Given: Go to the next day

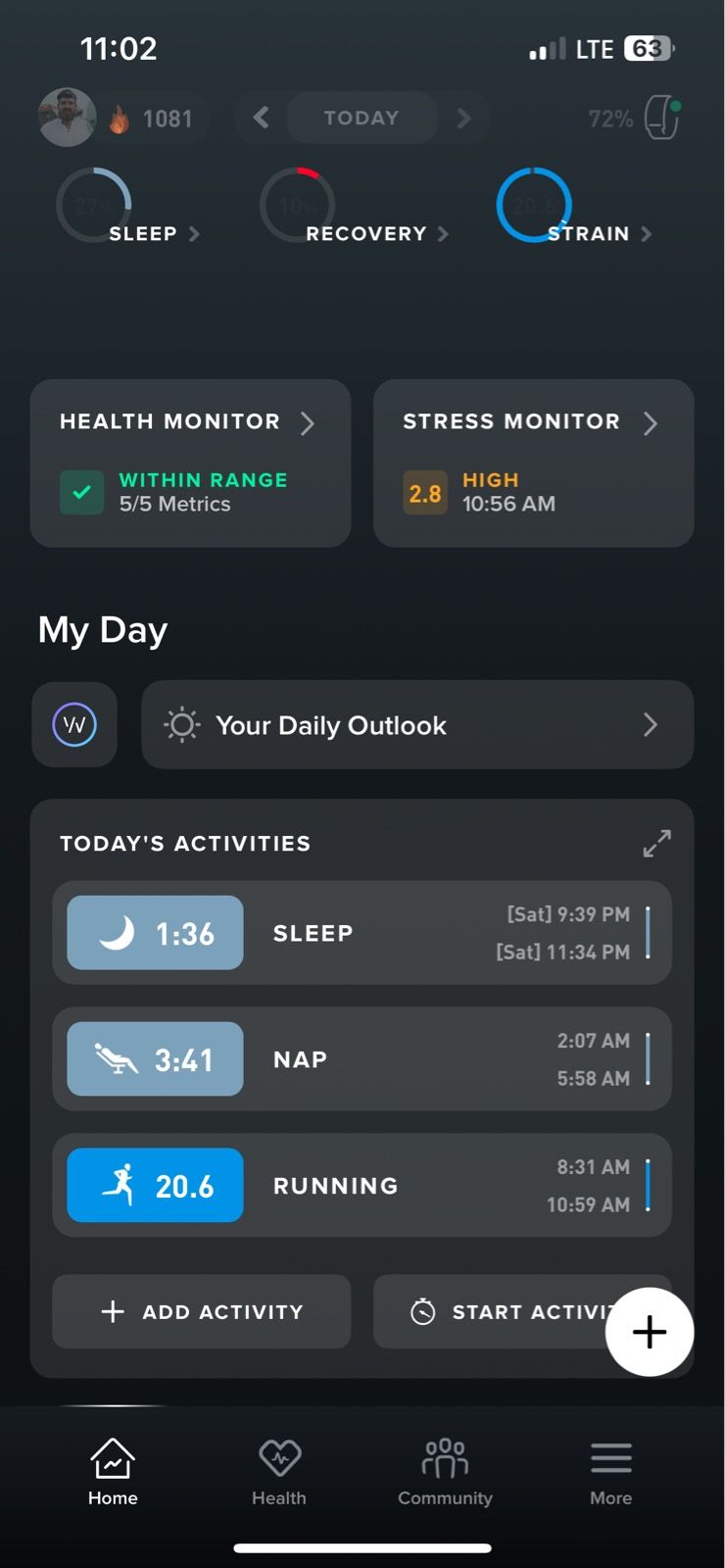Looking at the screenshot, I should [x=463, y=118].
